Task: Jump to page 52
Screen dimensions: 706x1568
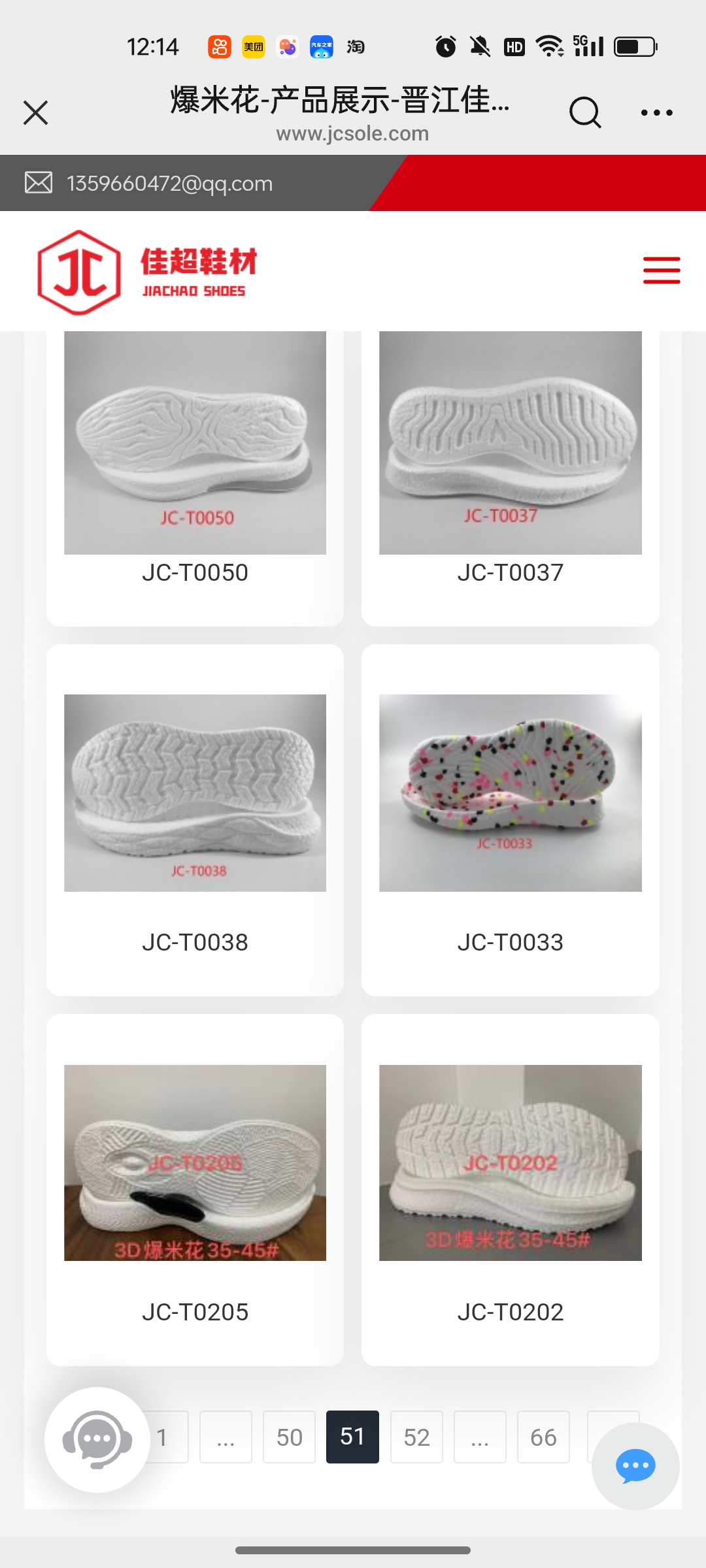Action: pyautogui.click(x=416, y=1437)
